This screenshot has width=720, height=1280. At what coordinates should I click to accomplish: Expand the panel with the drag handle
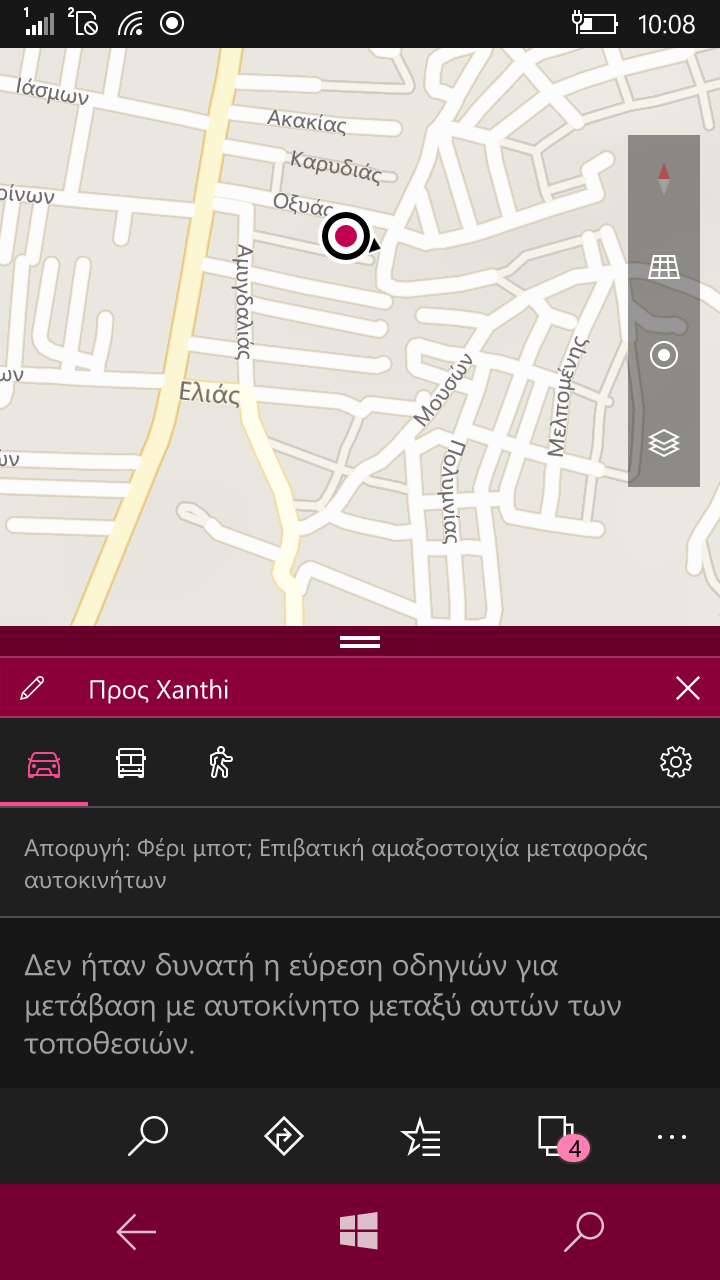360,642
